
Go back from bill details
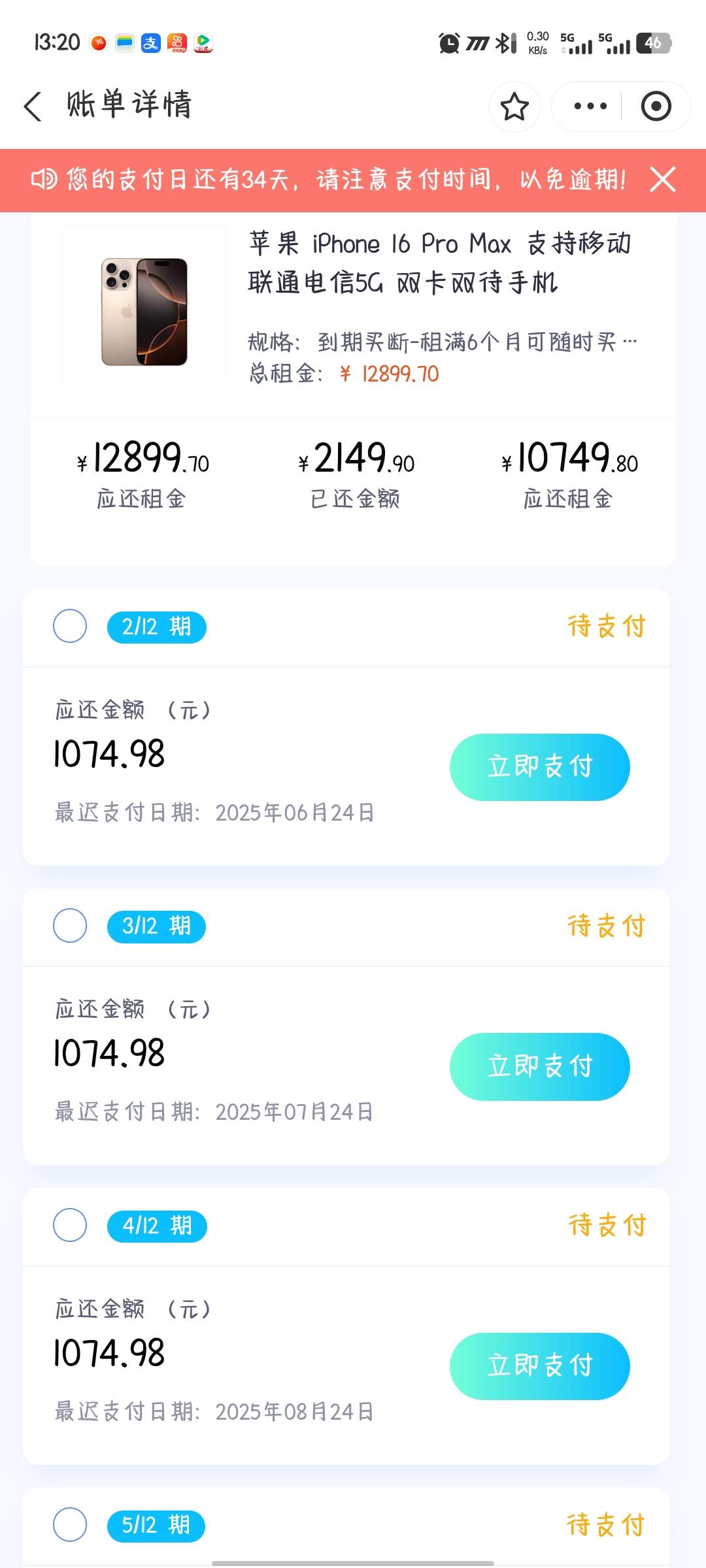click(33, 106)
